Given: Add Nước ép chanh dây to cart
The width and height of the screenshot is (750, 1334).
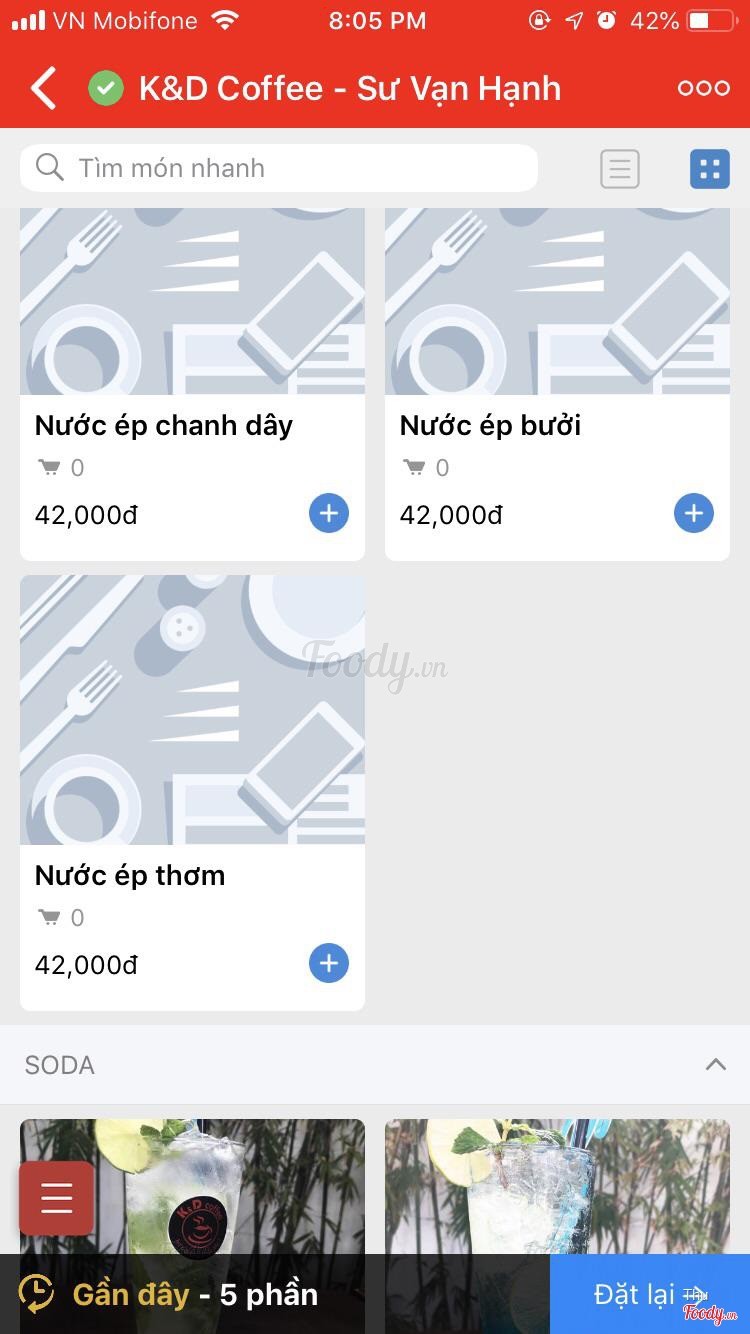Looking at the screenshot, I should pyautogui.click(x=329, y=513).
